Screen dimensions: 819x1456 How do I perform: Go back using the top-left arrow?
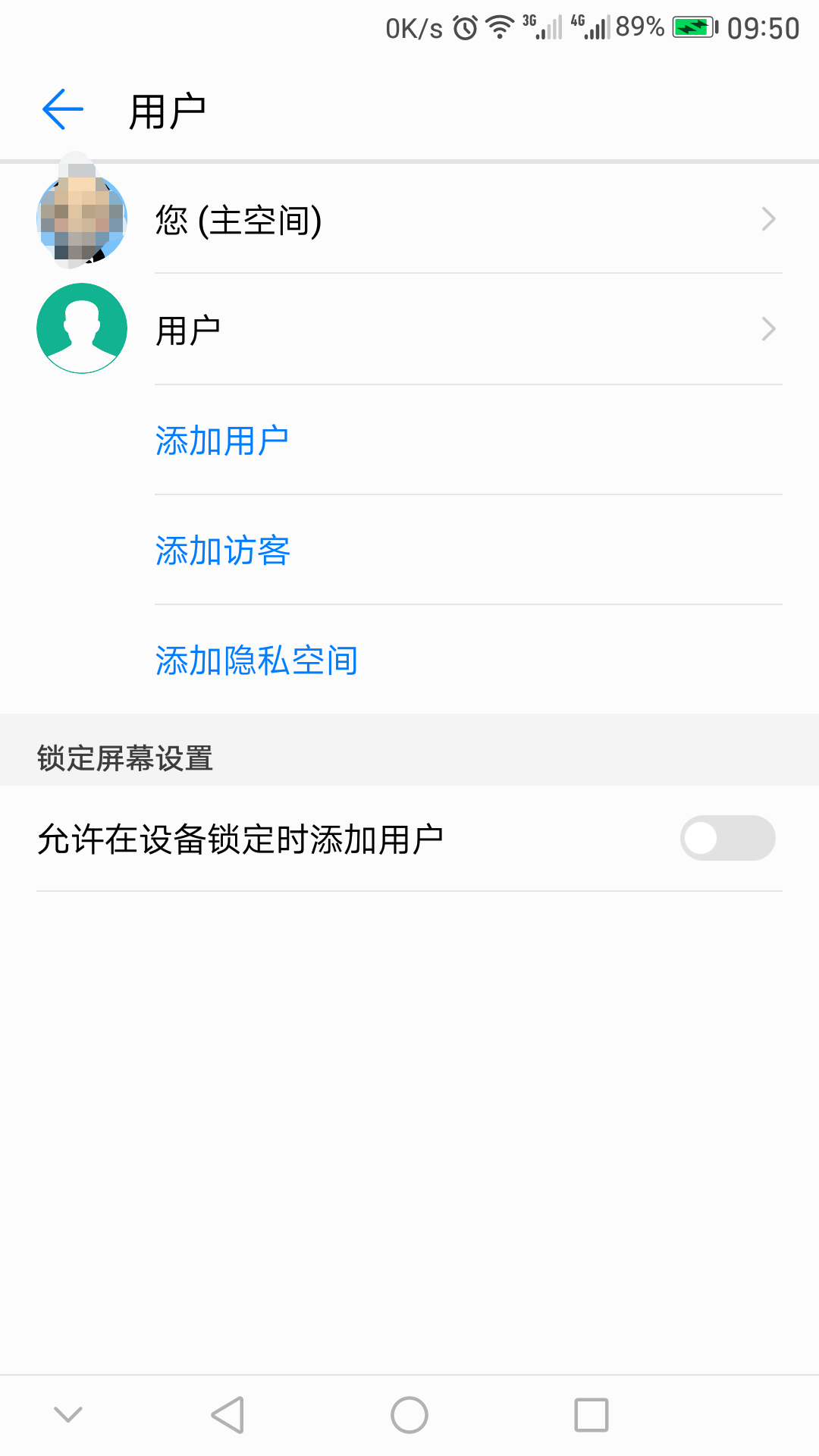pyautogui.click(x=63, y=110)
